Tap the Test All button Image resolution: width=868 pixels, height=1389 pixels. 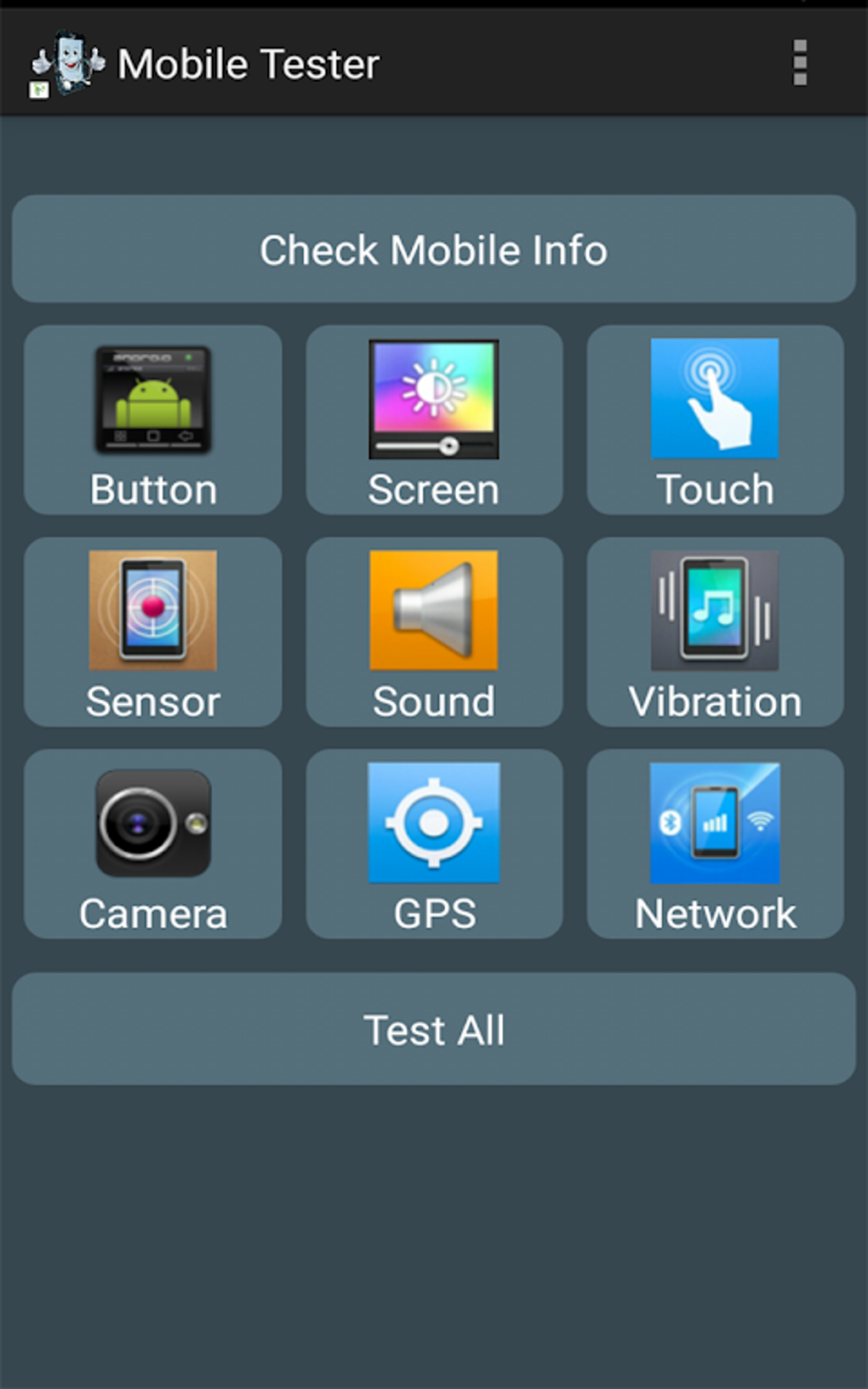[x=434, y=1029]
